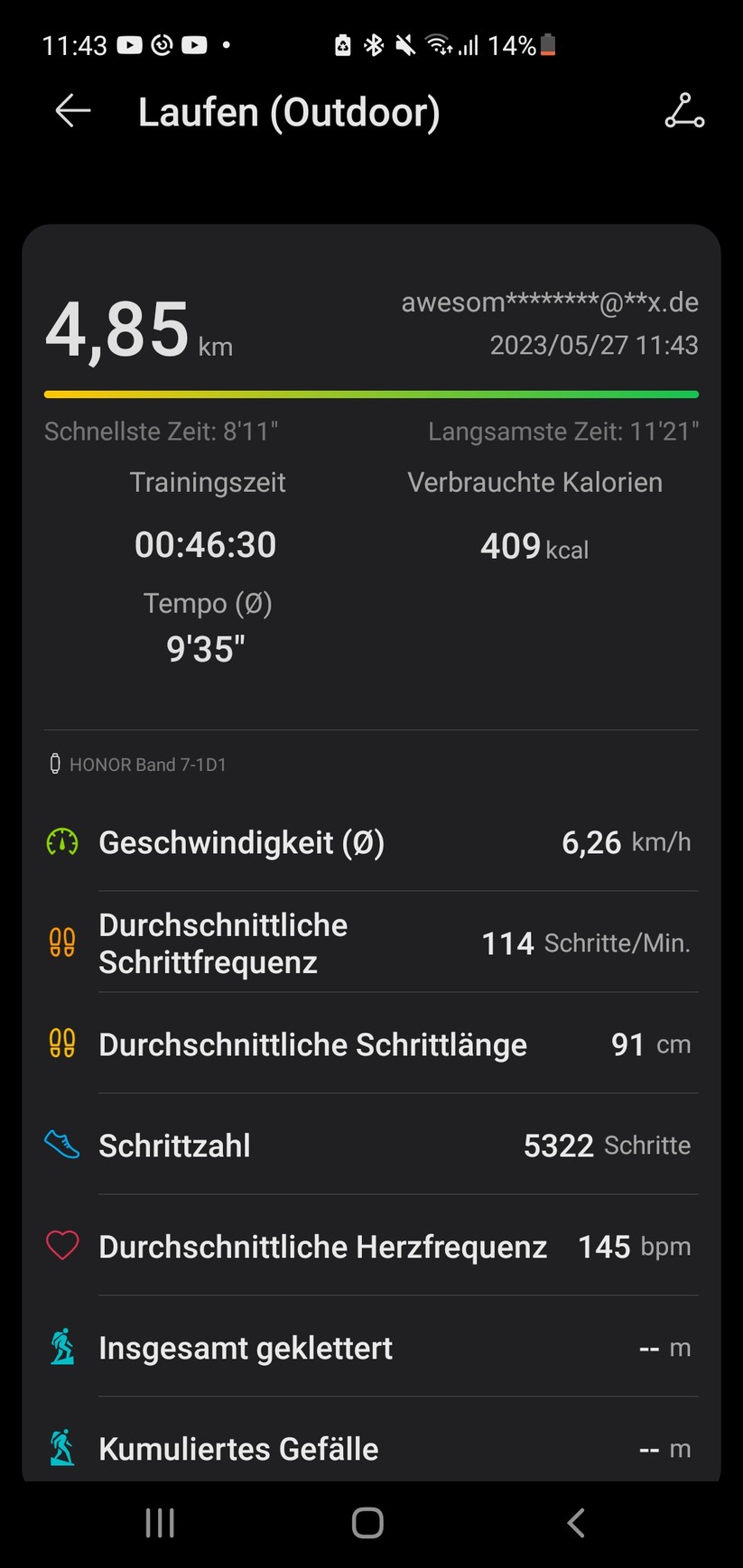Open recent apps from the navigation bar
The height and width of the screenshot is (1568, 743).
click(x=159, y=1522)
